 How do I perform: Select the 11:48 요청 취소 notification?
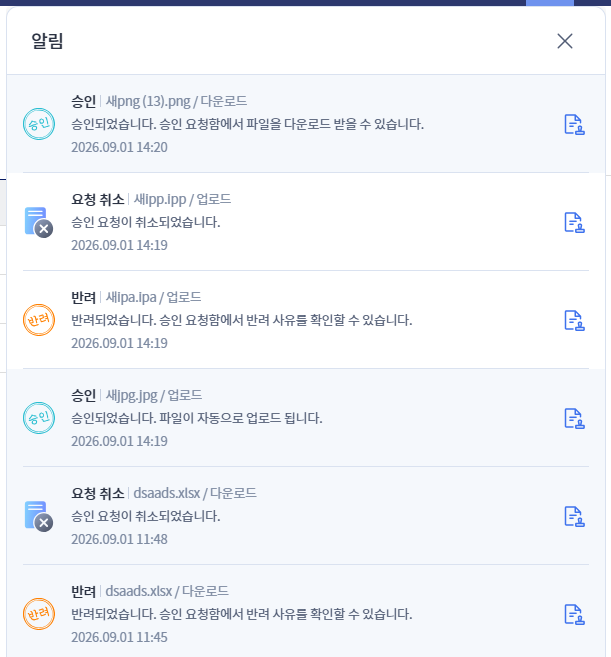[306, 516]
